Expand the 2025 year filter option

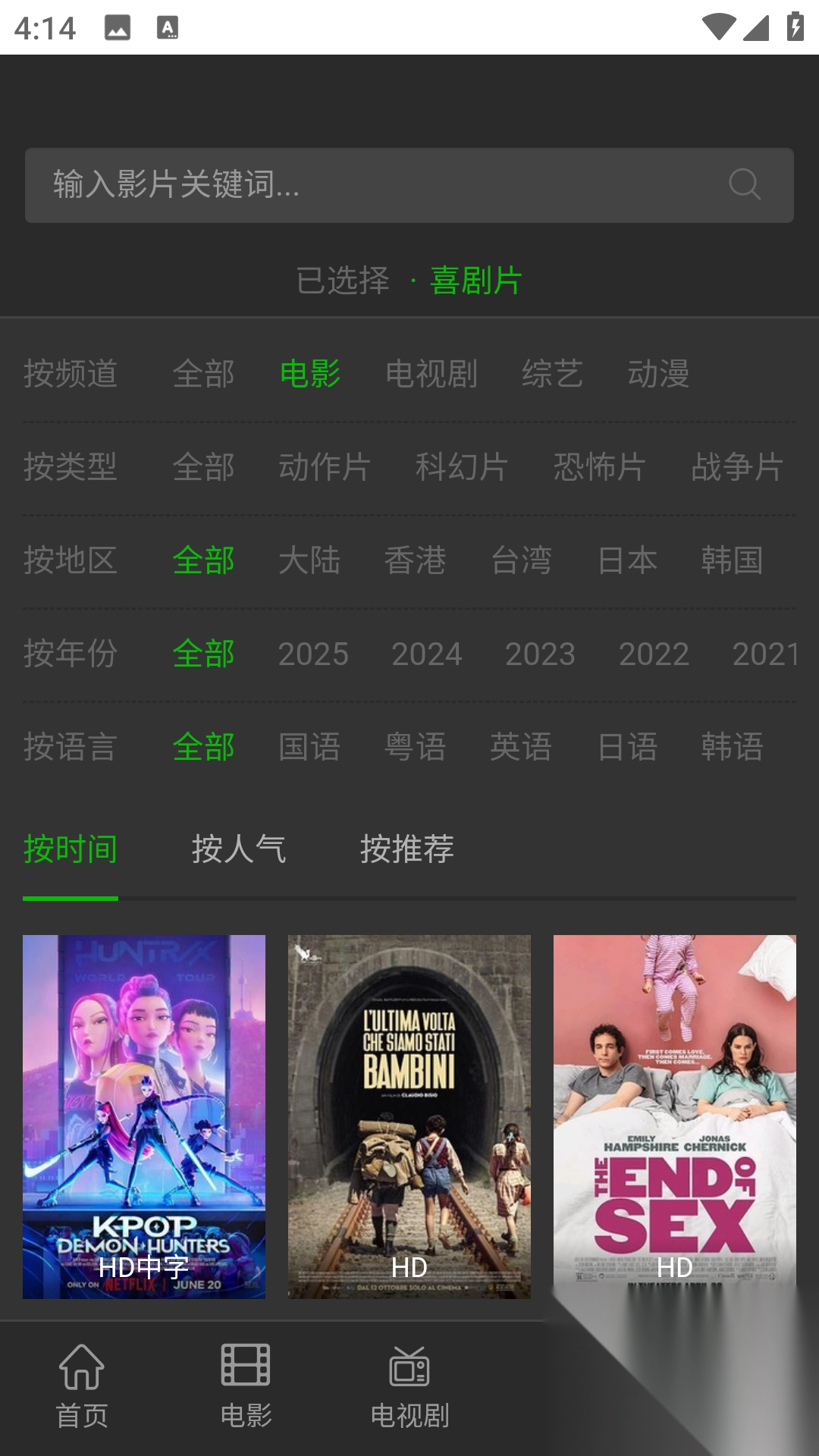click(x=313, y=654)
